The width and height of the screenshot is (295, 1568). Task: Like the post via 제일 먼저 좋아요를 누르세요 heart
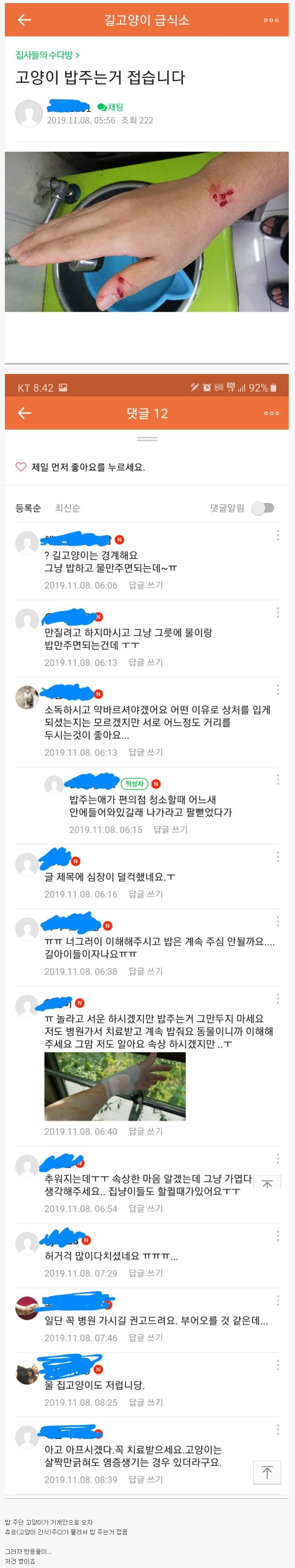[21, 467]
